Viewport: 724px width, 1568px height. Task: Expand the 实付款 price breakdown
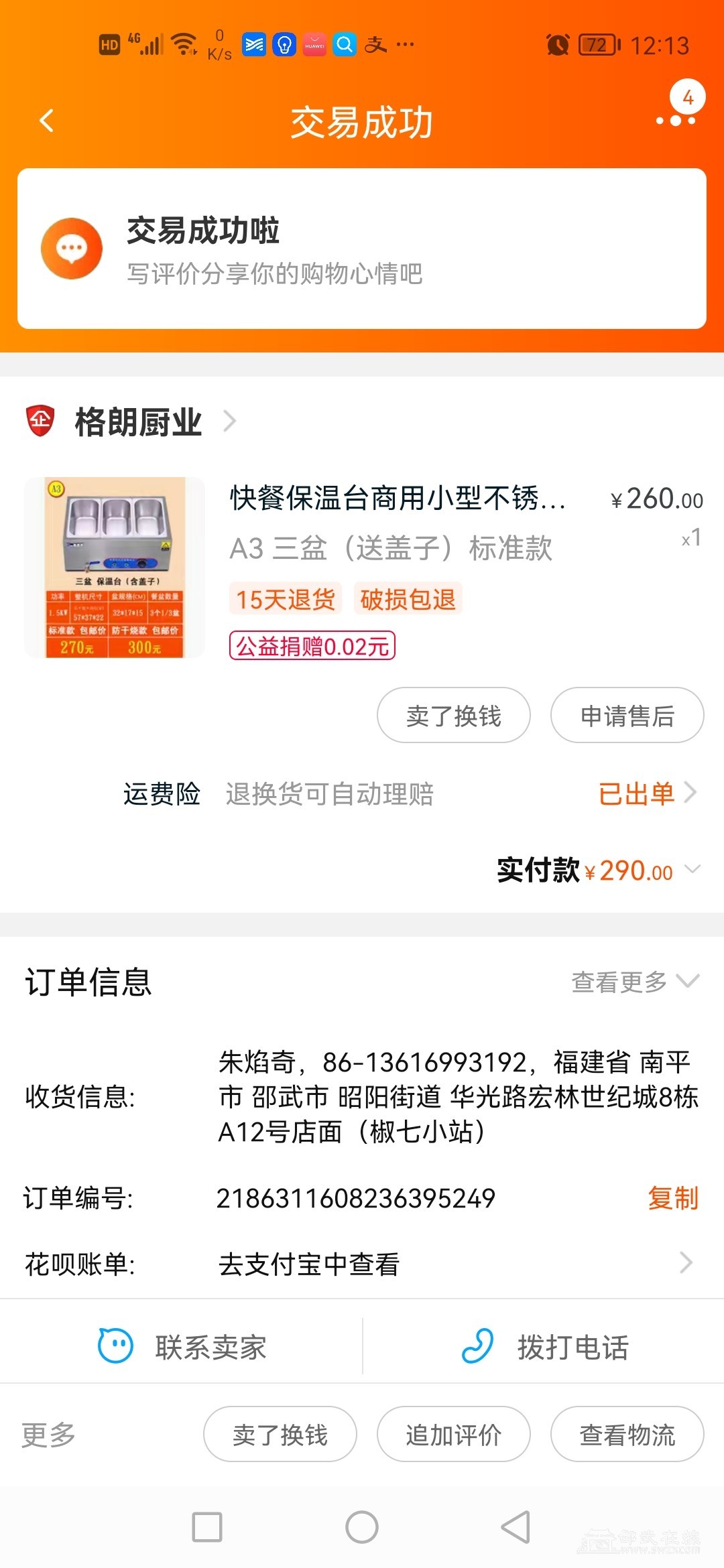tap(692, 870)
